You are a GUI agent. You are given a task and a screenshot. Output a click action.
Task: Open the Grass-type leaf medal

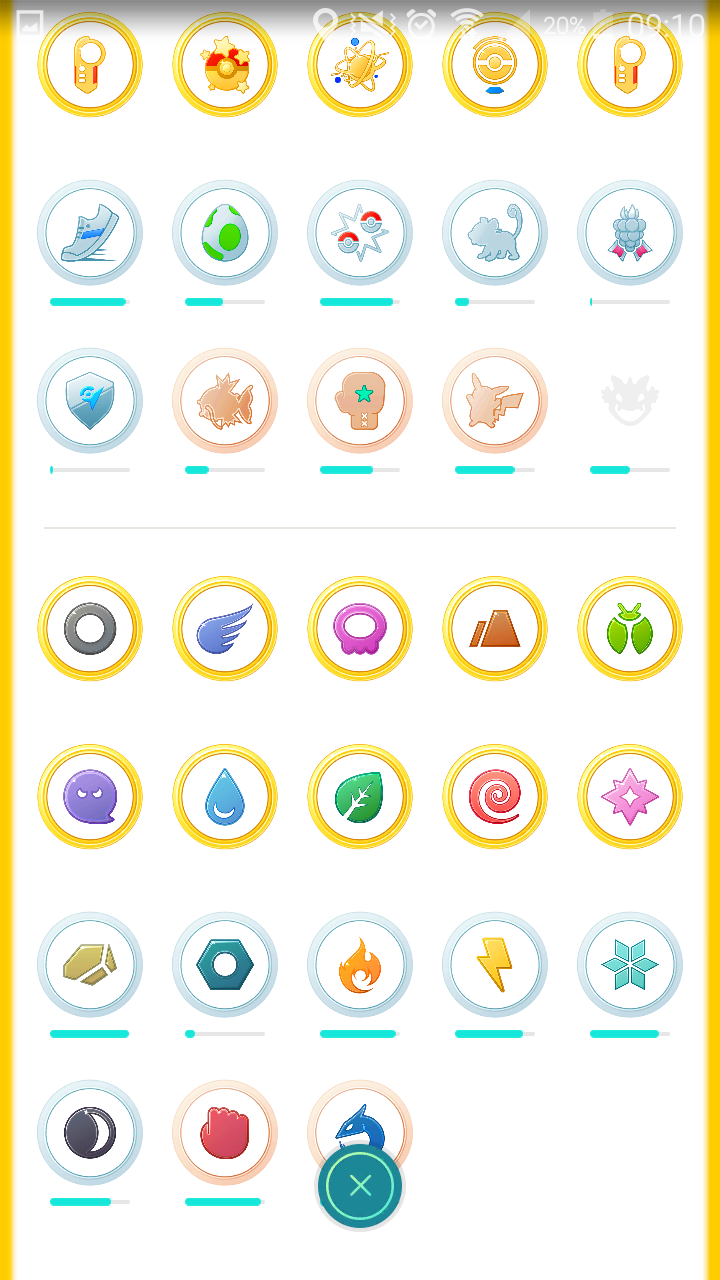click(x=360, y=797)
